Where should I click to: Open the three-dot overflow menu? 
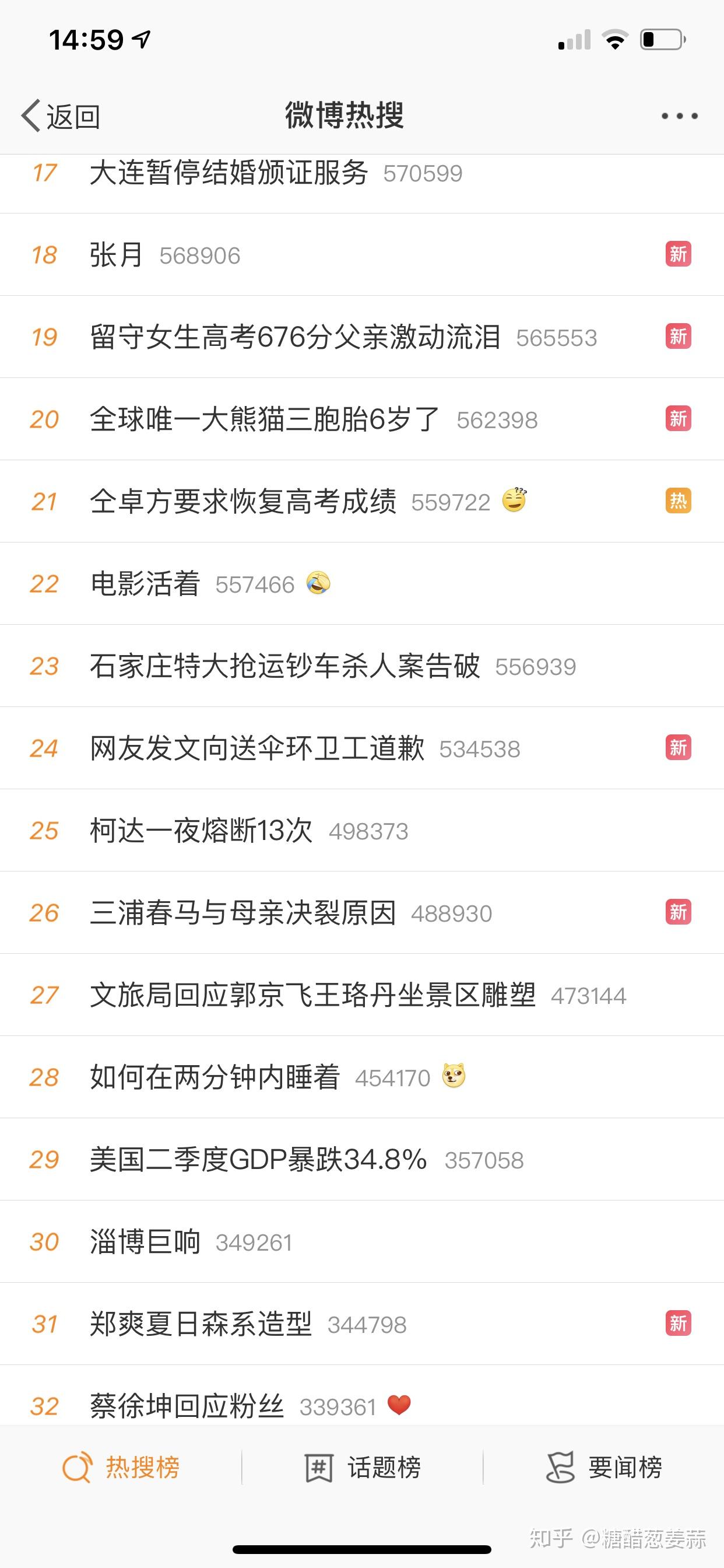point(679,116)
